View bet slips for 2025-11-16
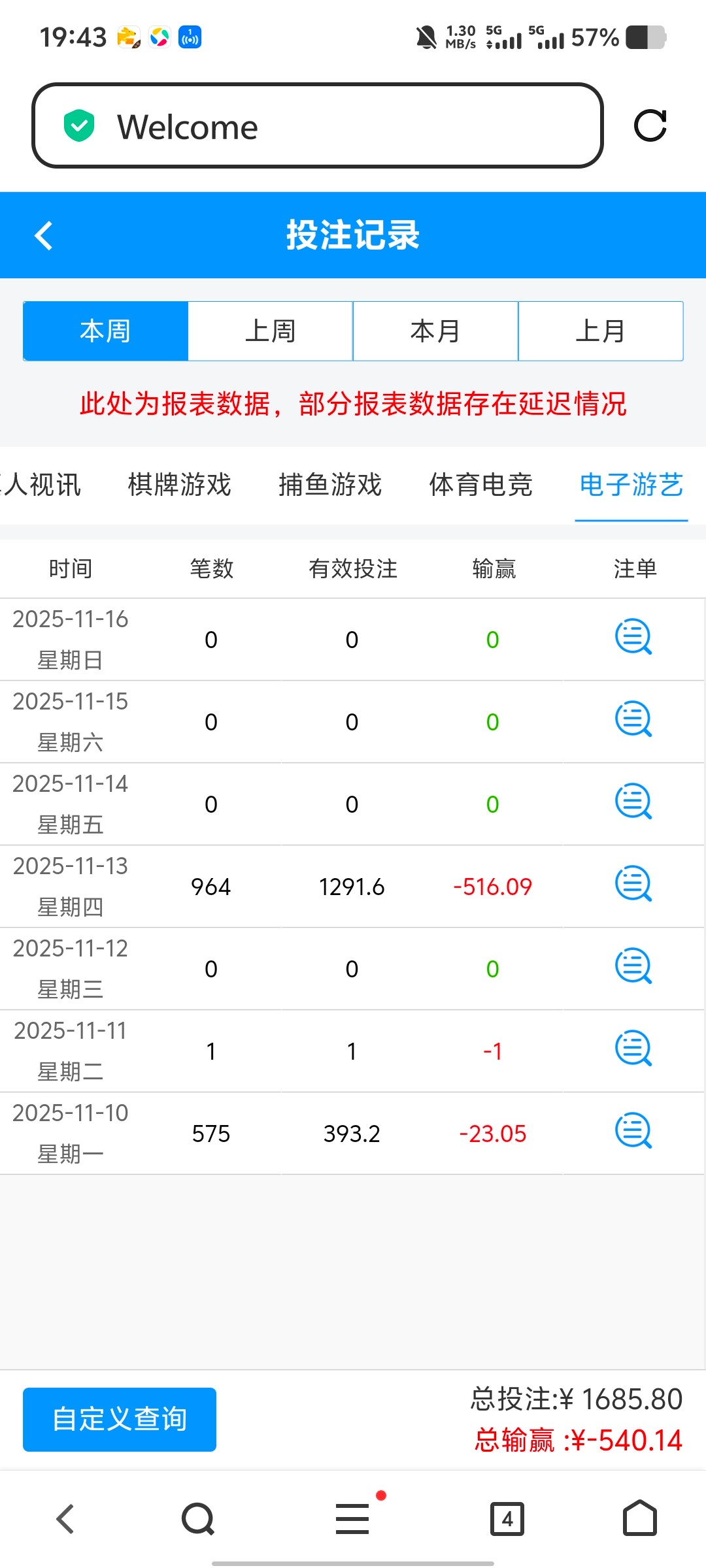This screenshot has height=1568, width=706. point(633,637)
